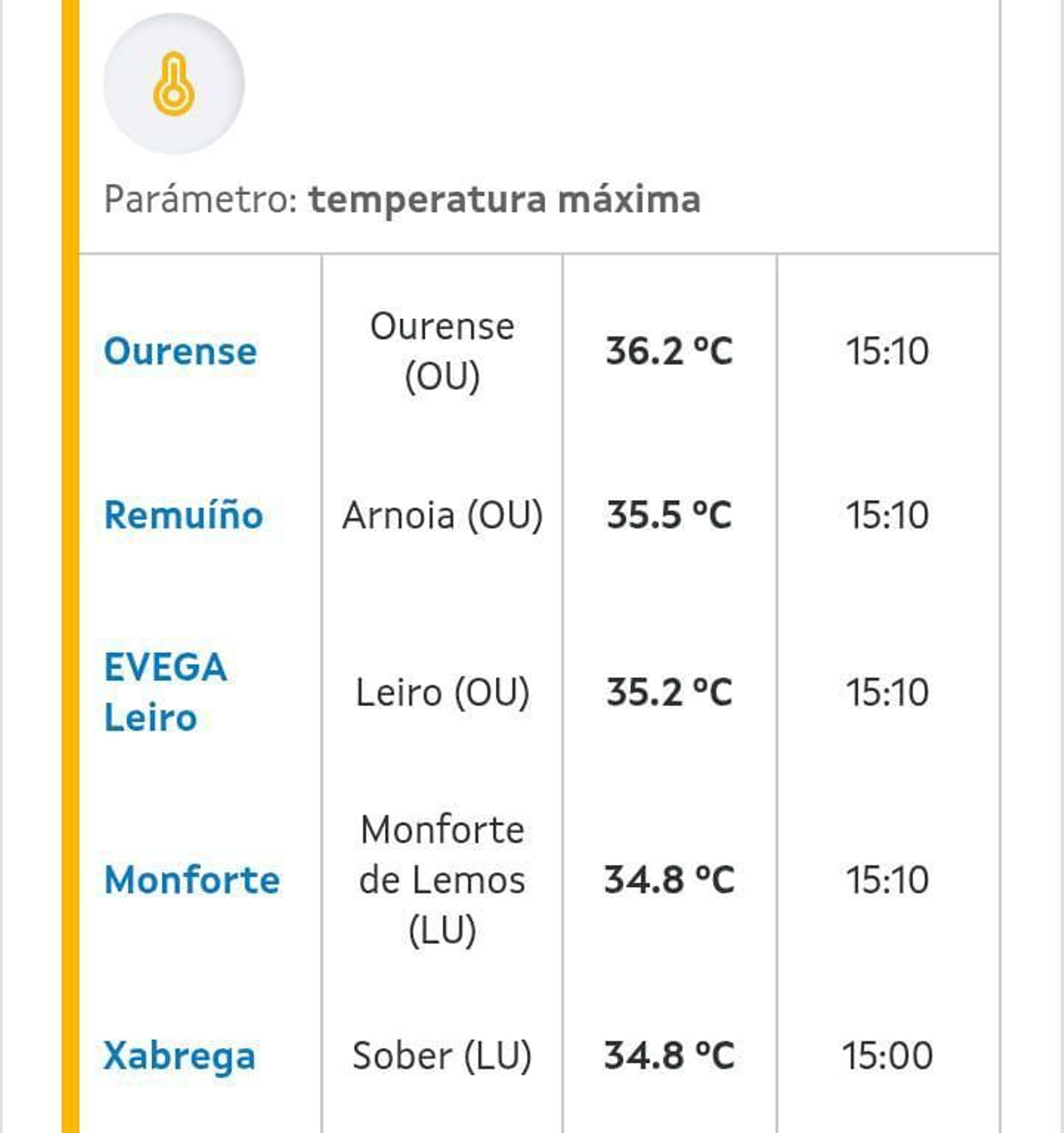Click the Leiro (OU) municipality cell
The width and height of the screenshot is (1064, 1133).
[442, 692]
